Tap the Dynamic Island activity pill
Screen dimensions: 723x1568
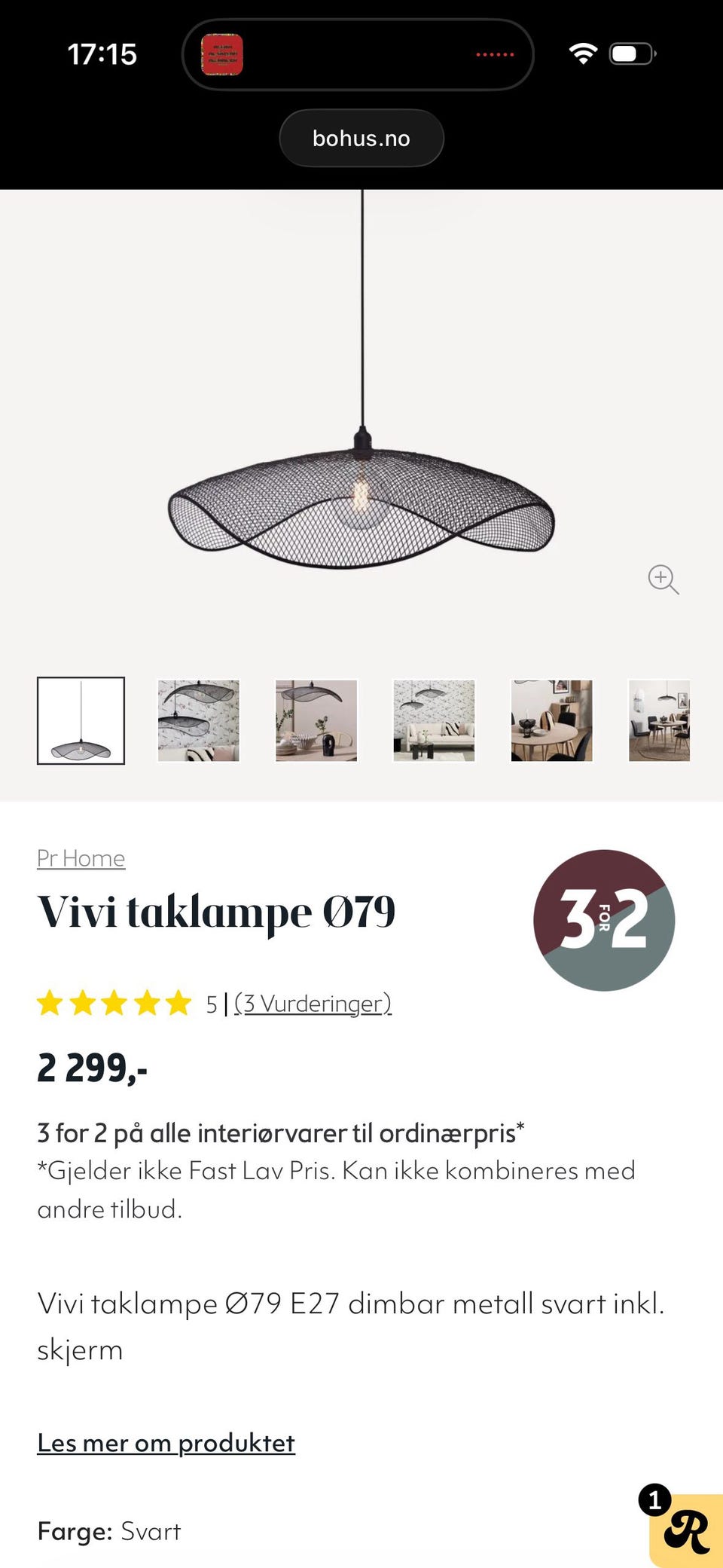[x=359, y=54]
